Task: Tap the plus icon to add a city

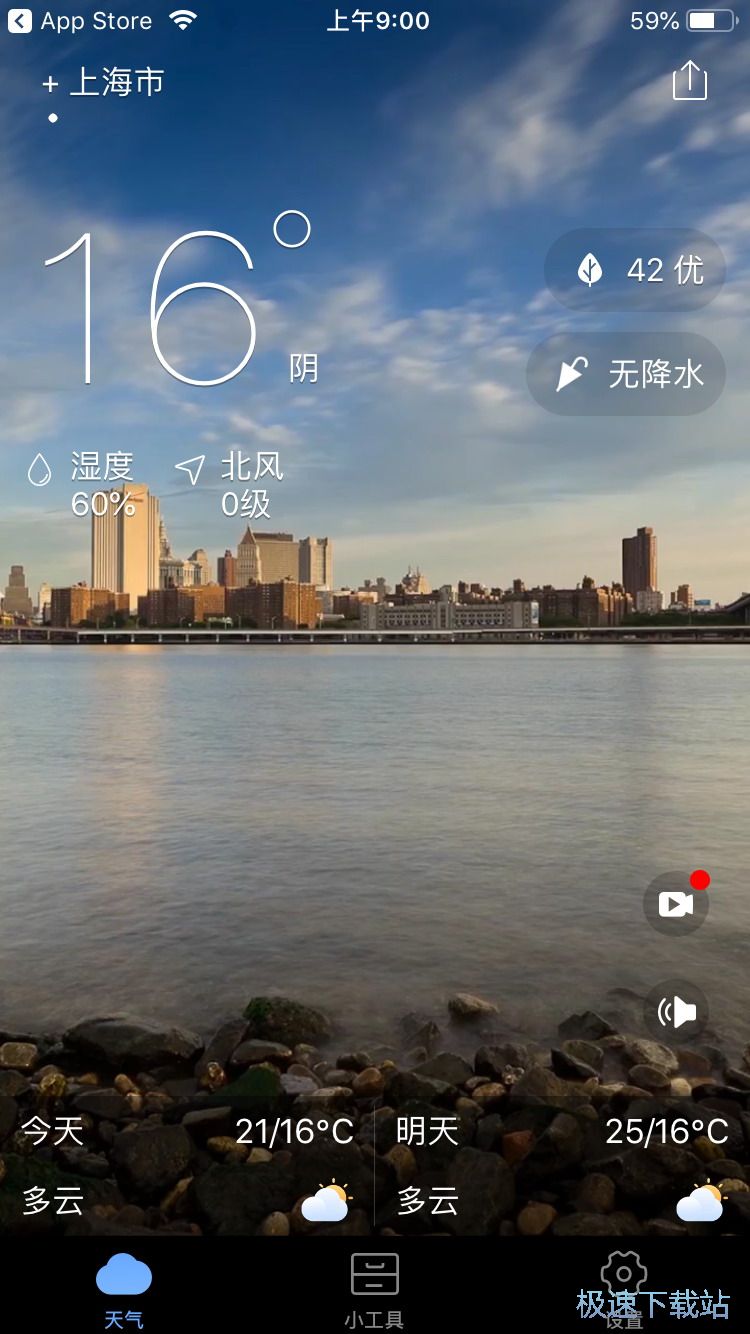Action: point(50,84)
